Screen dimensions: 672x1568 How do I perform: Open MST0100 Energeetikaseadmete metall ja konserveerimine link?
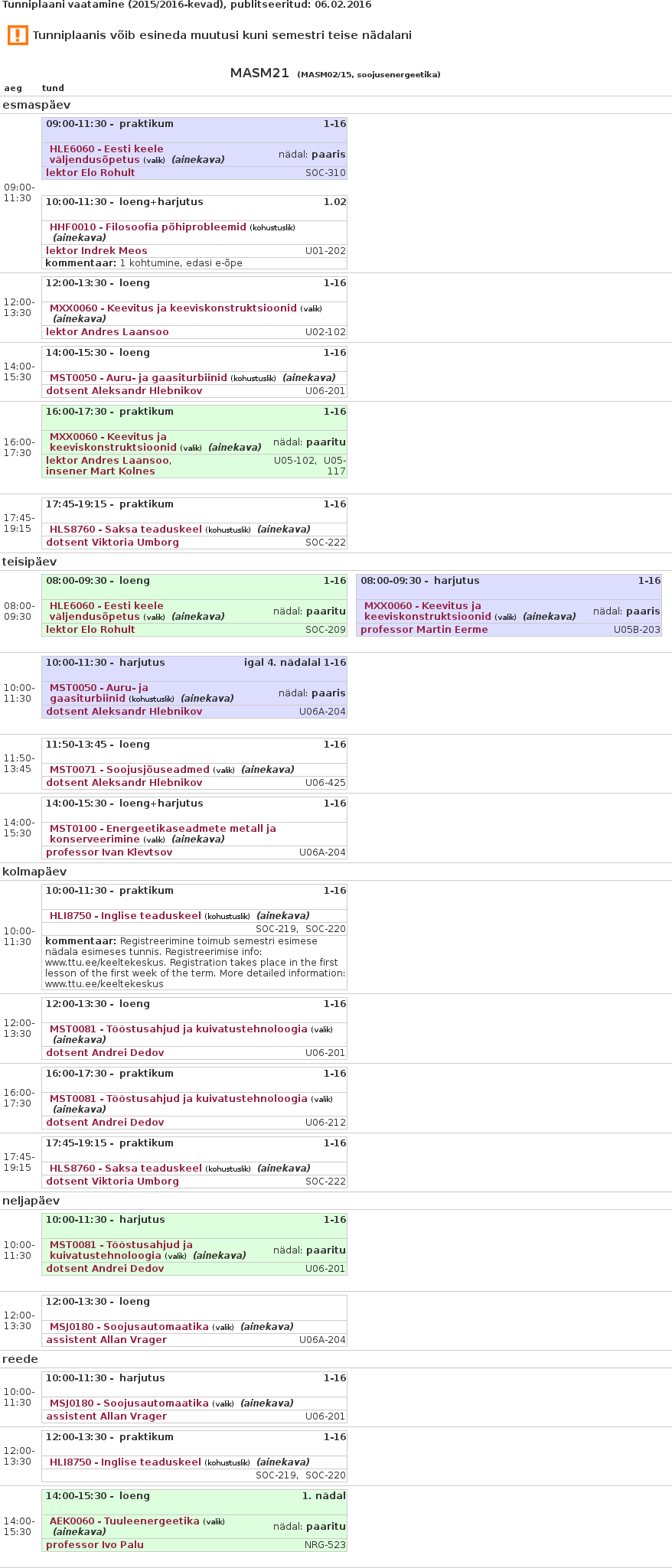tap(162, 829)
